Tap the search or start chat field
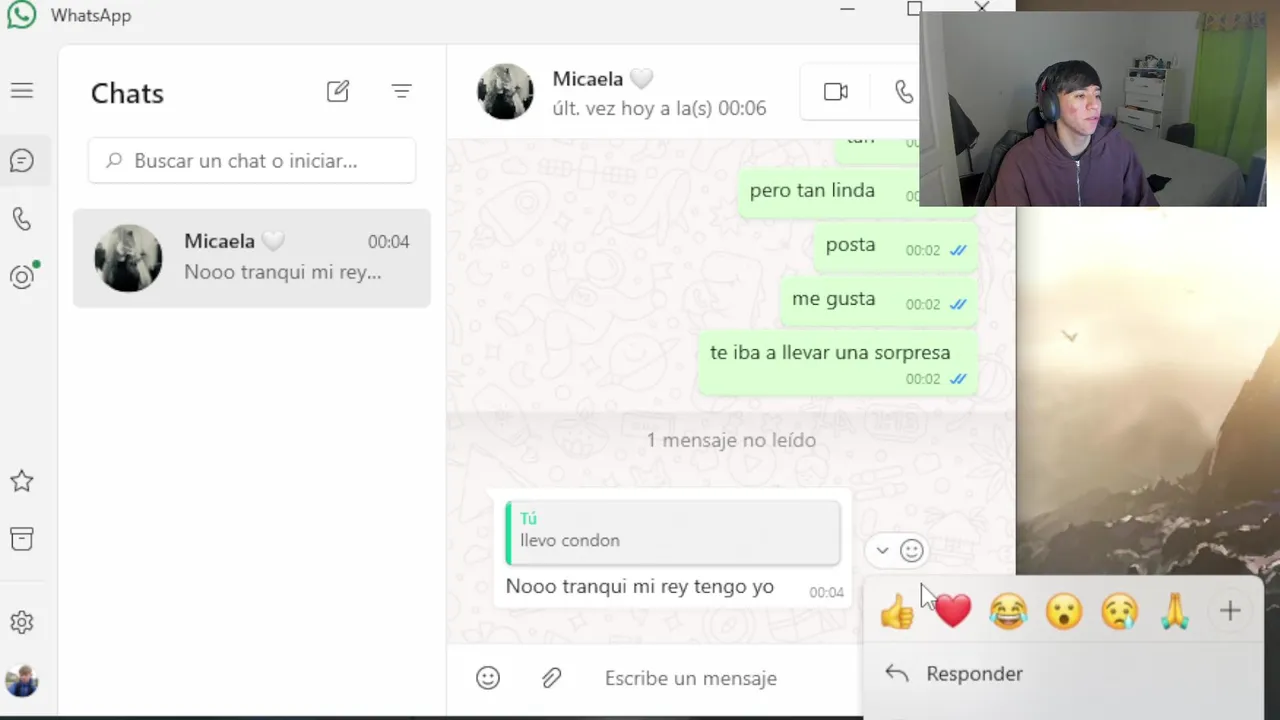 point(252,161)
